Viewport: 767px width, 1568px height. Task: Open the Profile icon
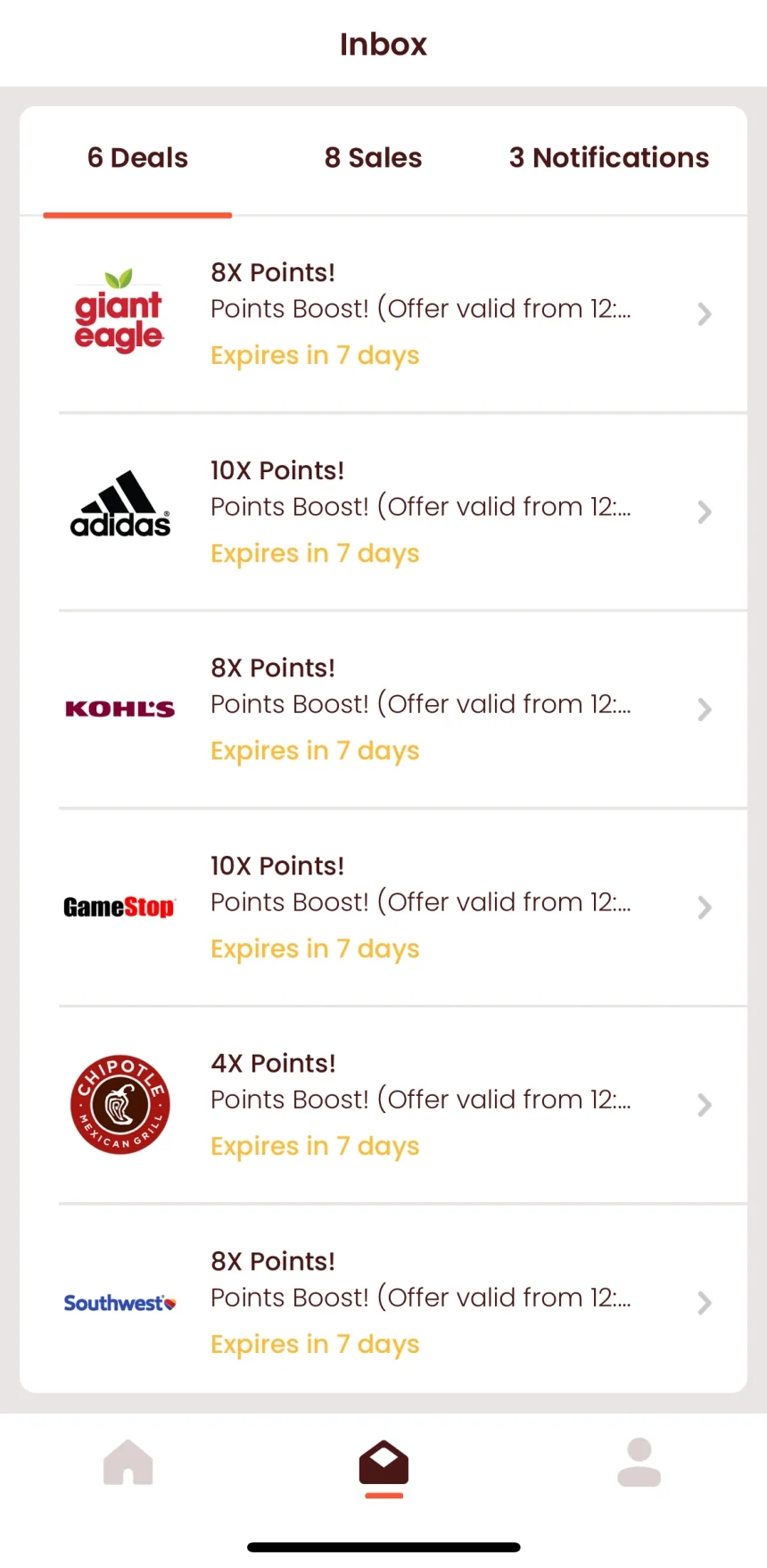point(639,1462)
